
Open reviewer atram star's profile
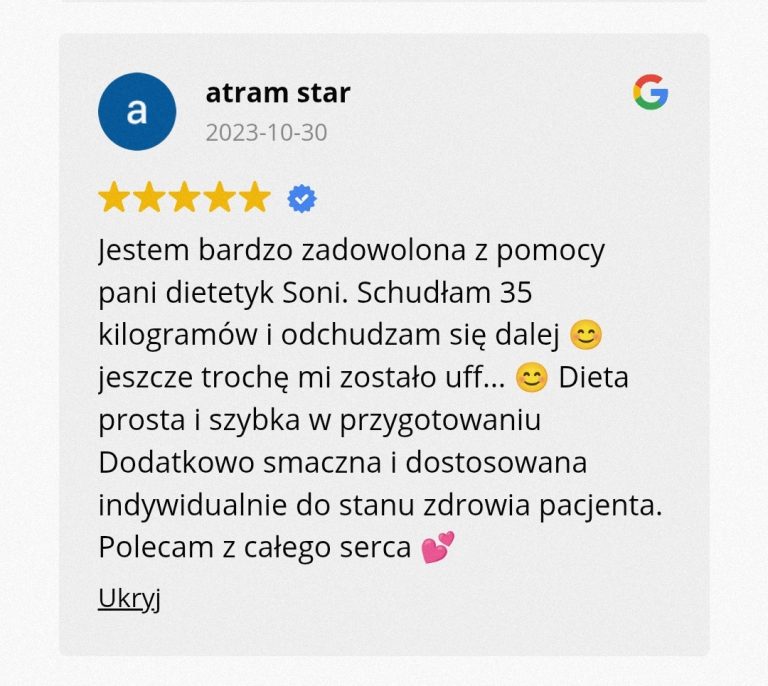click(x=277, y=93)
